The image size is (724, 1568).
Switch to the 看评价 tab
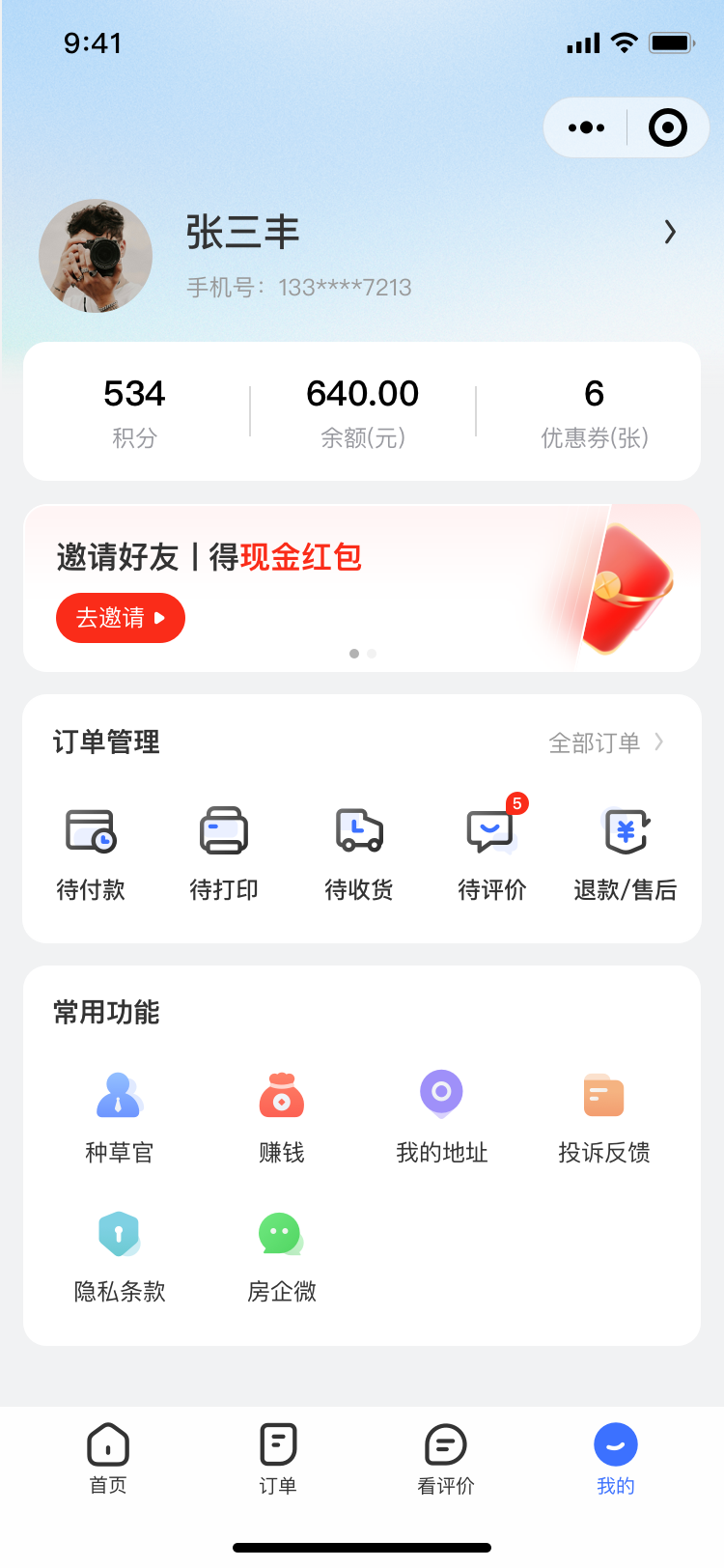click(446, 1459)
